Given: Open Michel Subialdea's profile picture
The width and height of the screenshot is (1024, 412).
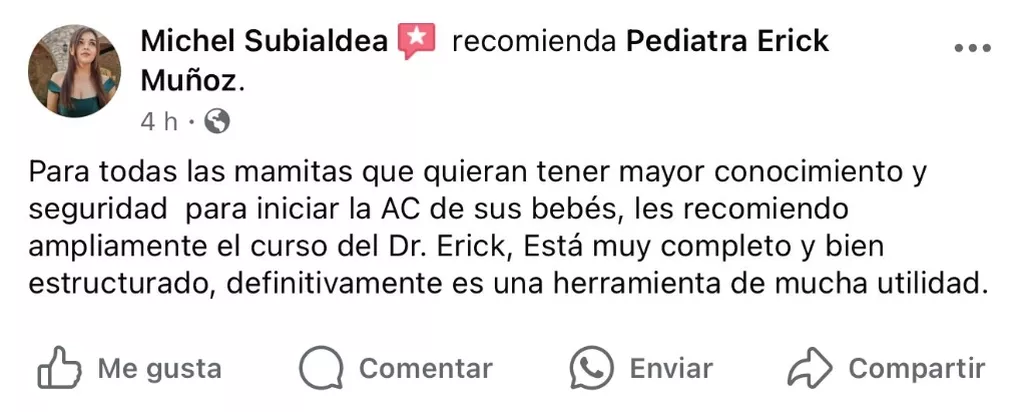Looking at the screenshot, I should click(74, 71).
